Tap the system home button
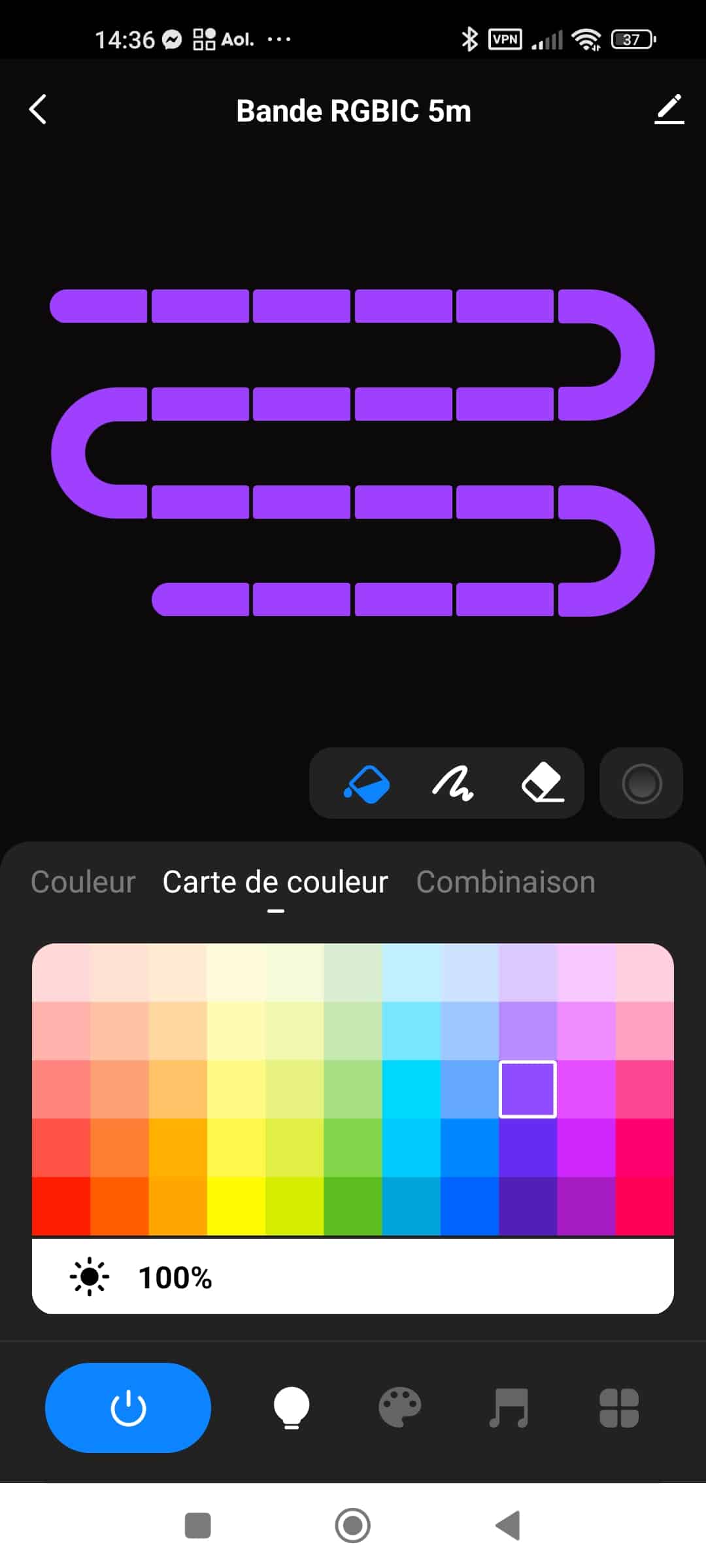706x1568 pixels. (353, 1526)
